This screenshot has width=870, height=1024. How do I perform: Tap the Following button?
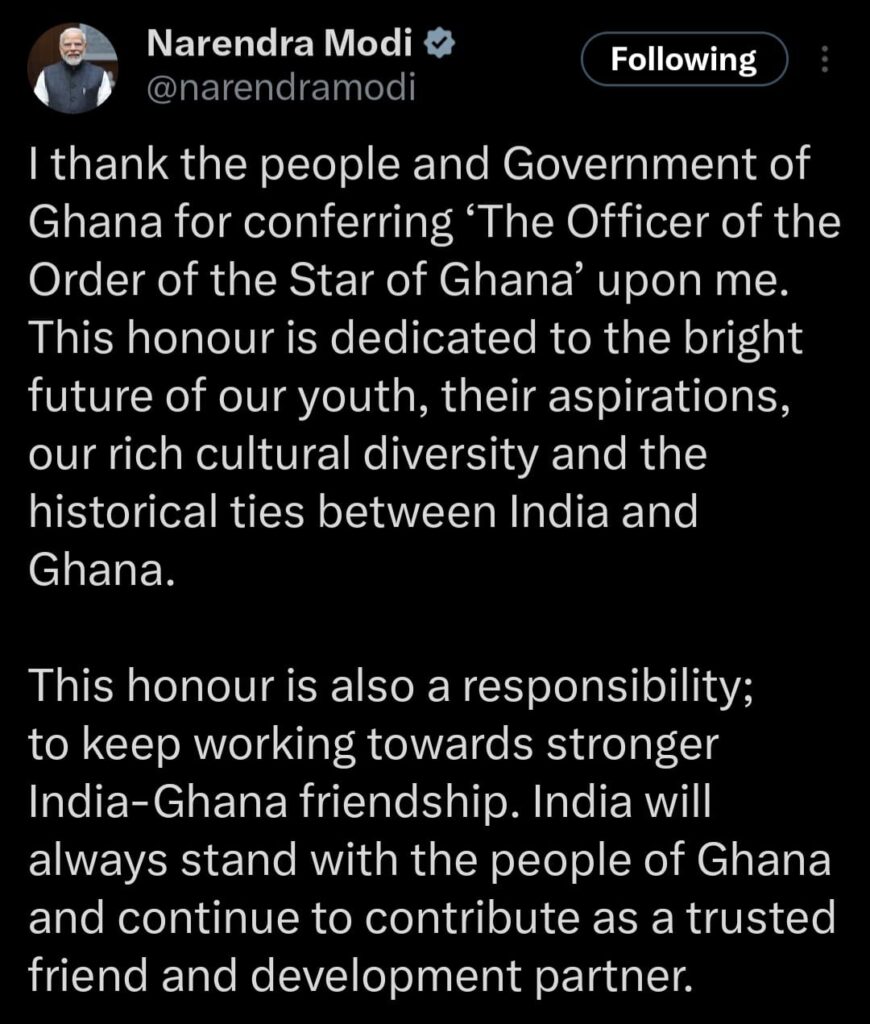[684, 61]
